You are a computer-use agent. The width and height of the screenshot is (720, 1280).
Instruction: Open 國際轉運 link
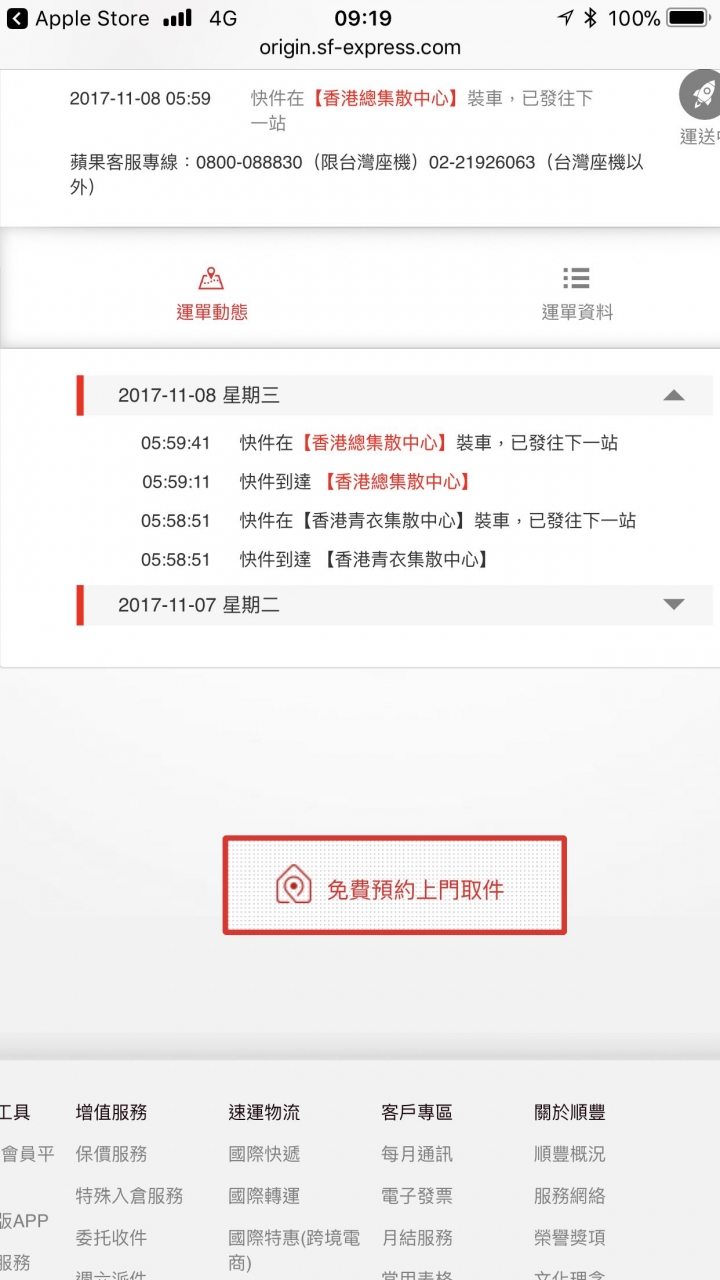point(264,1196)
